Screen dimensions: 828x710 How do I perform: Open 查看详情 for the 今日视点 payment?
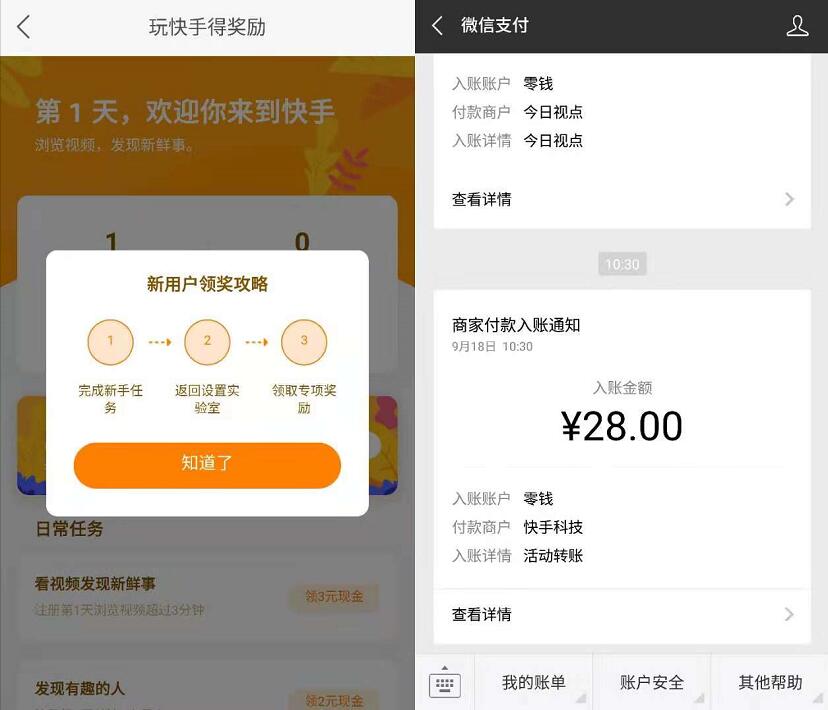point(621,200)
